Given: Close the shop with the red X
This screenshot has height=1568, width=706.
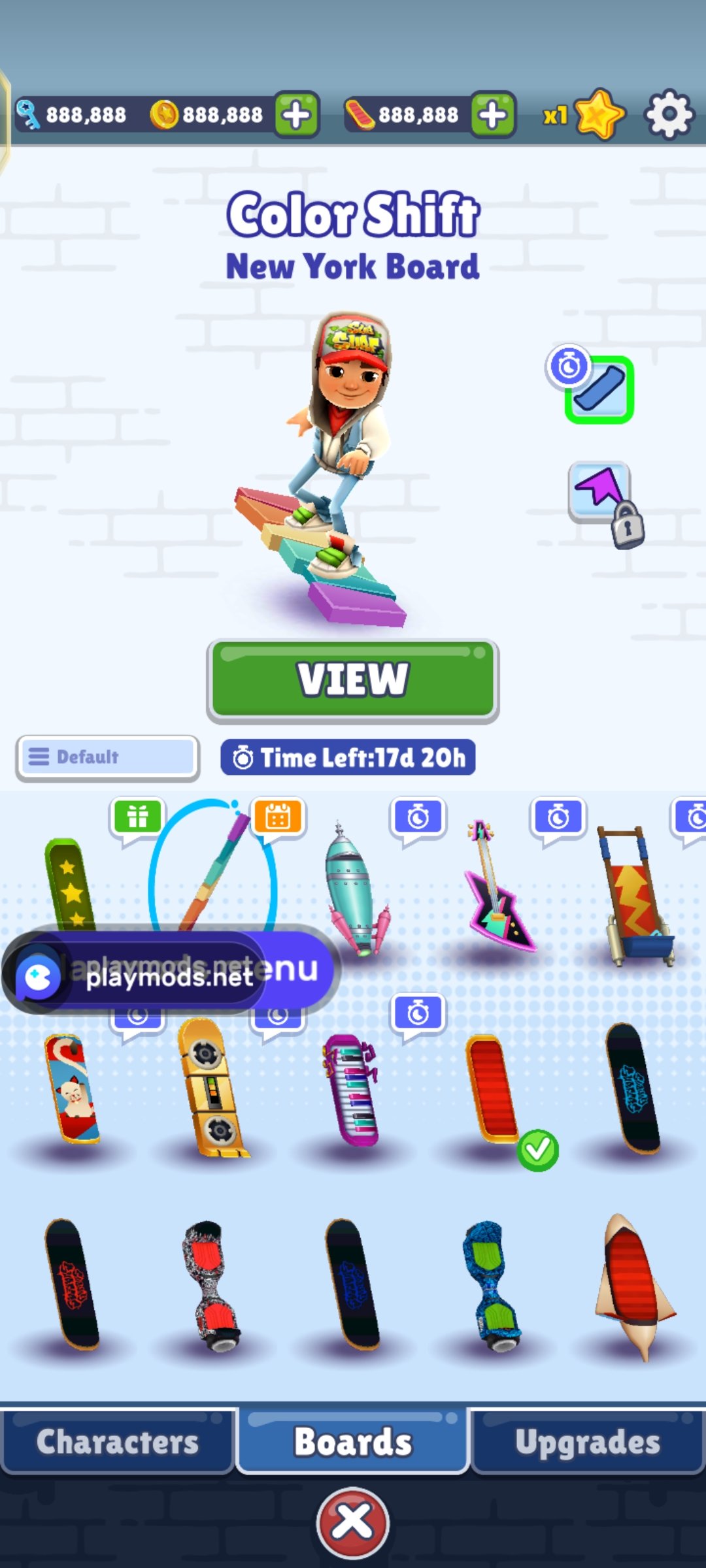Looking at the screenshot, I should click(353, 1522).
